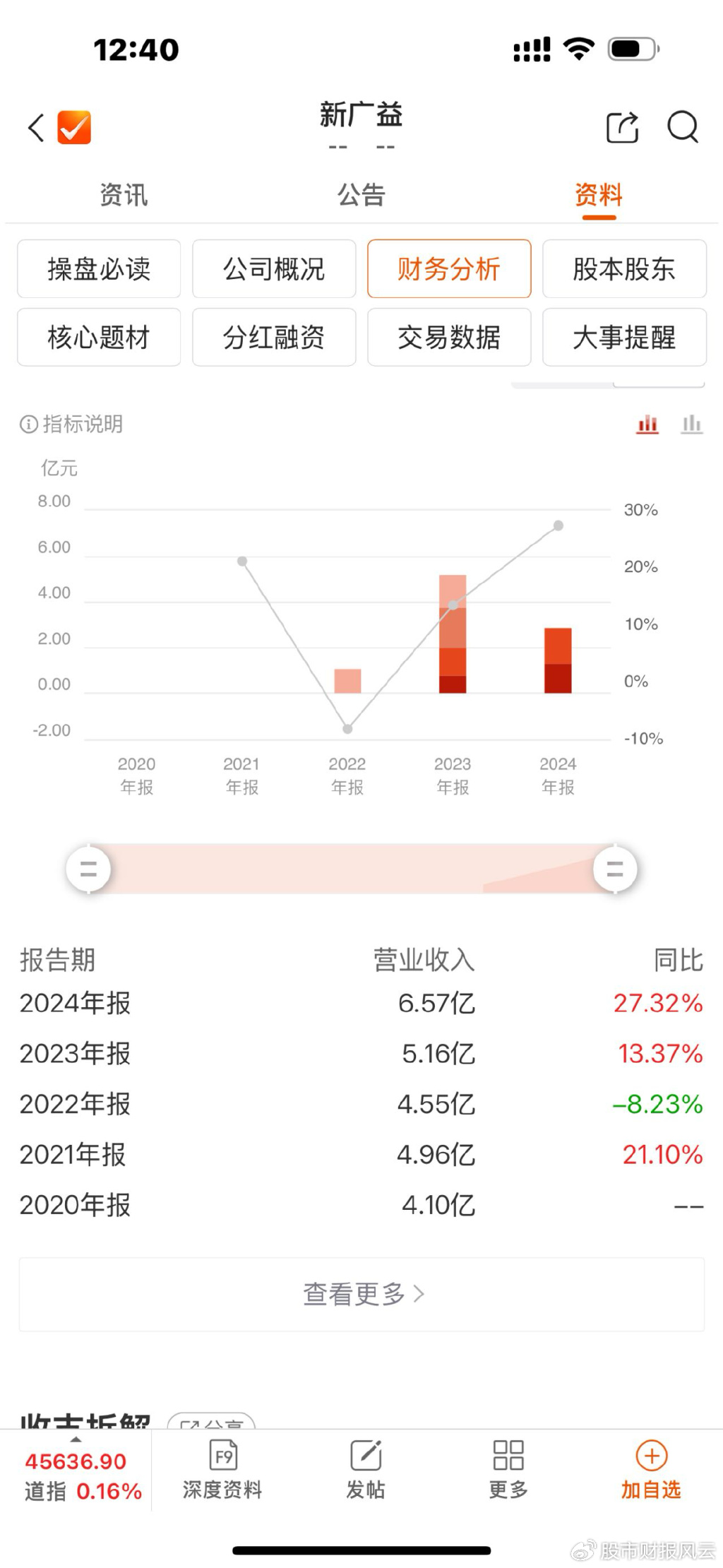Image resolution: width=723 pixels, height=1568 pixels.
Task: Select the 资料 tab
Action: (x=599, y=195)
